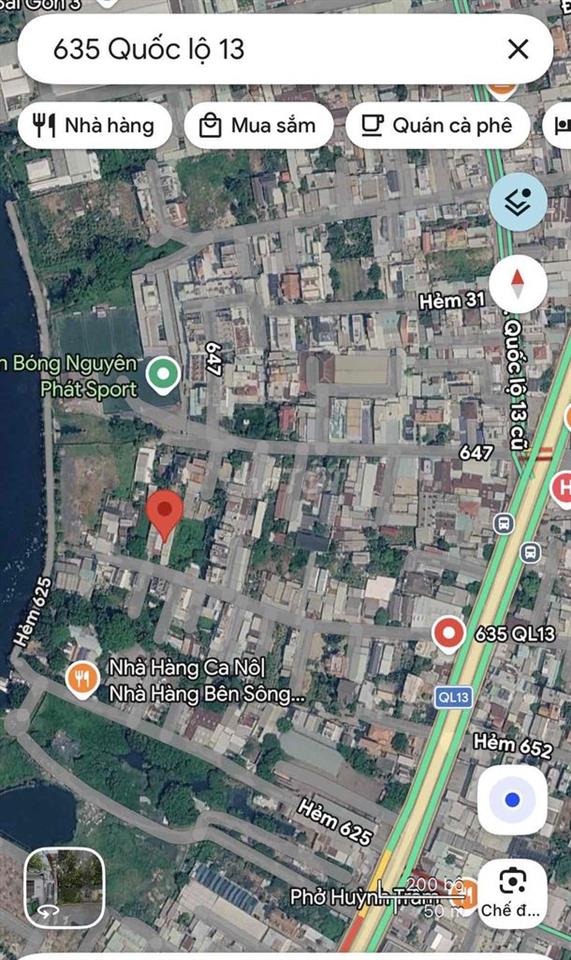
Task: Center map on my location
Action: [512, 799]
